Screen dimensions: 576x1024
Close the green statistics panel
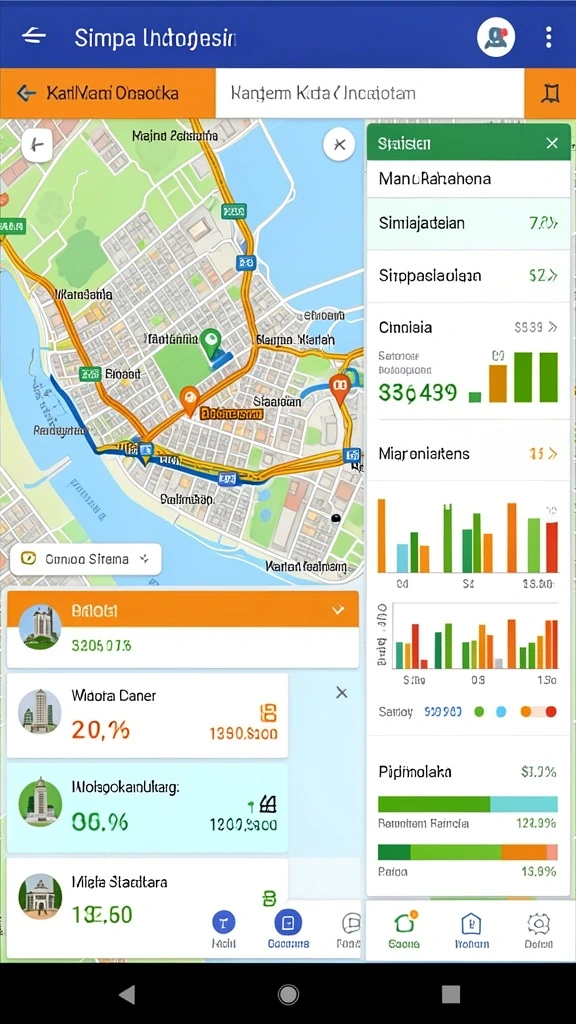[552, 143]
